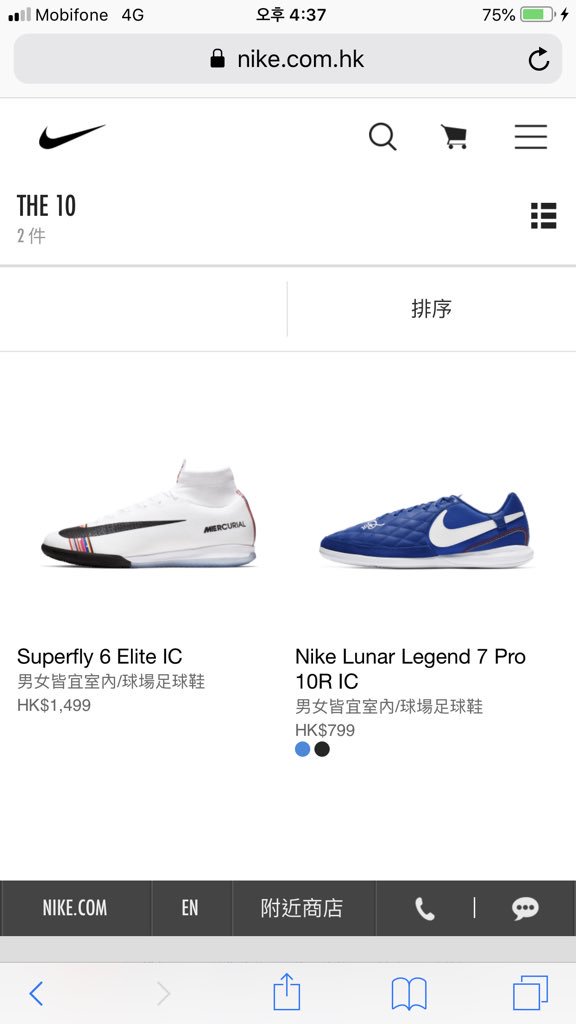Share this page from Safari toolbar
The height and width of the screenshot is (1024, 576).
(286, 991)
